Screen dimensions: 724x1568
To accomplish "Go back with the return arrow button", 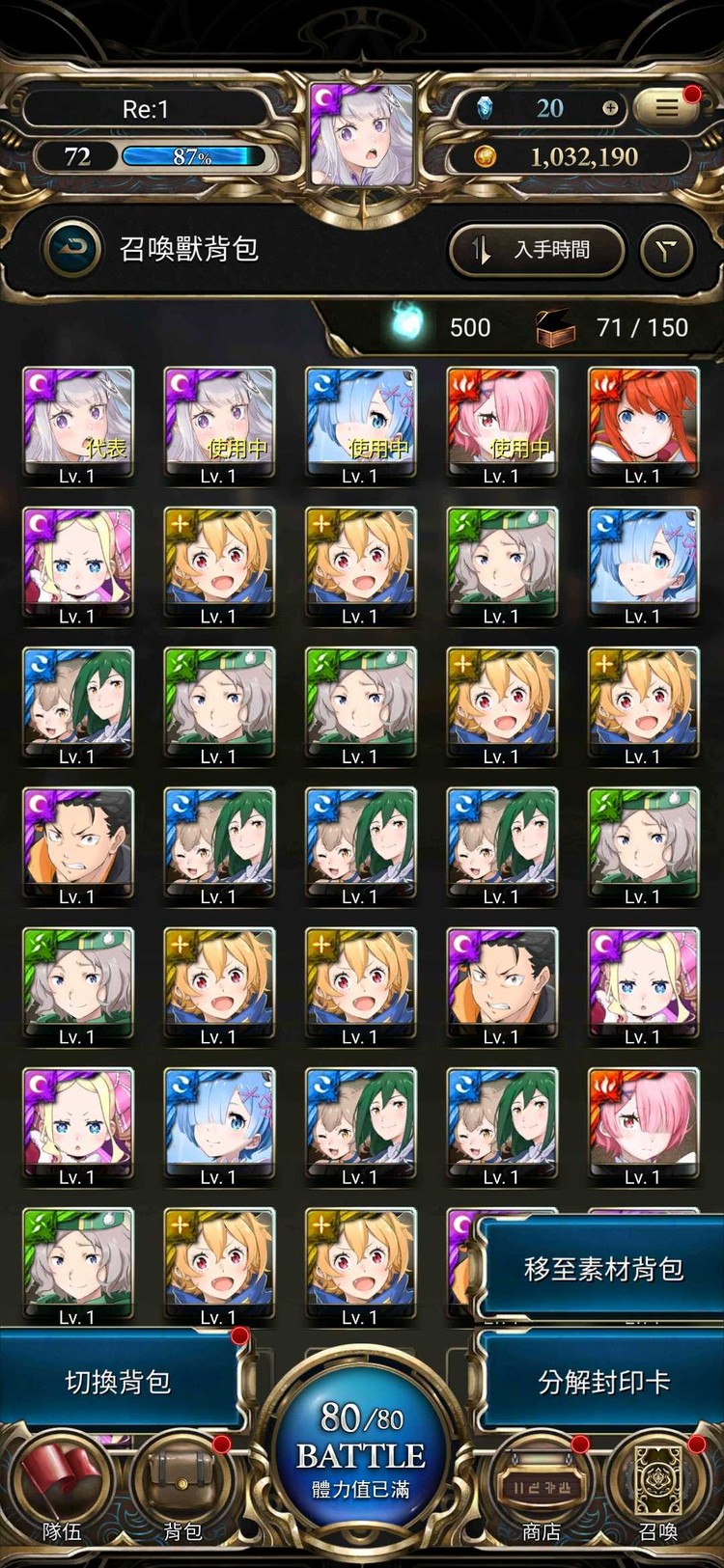I will tap(71, 249).
